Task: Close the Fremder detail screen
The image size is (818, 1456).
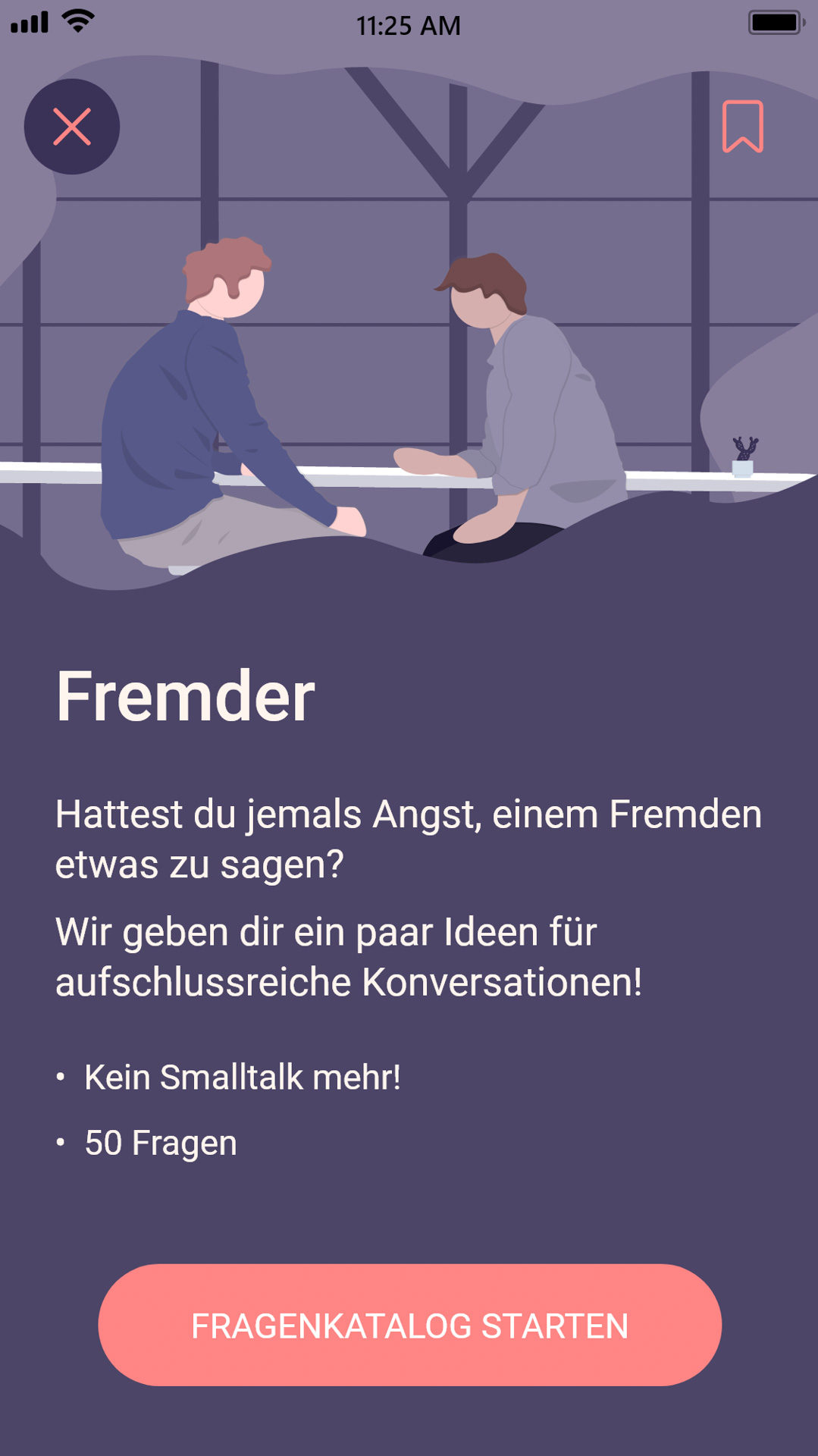Action: click(72, 127)
